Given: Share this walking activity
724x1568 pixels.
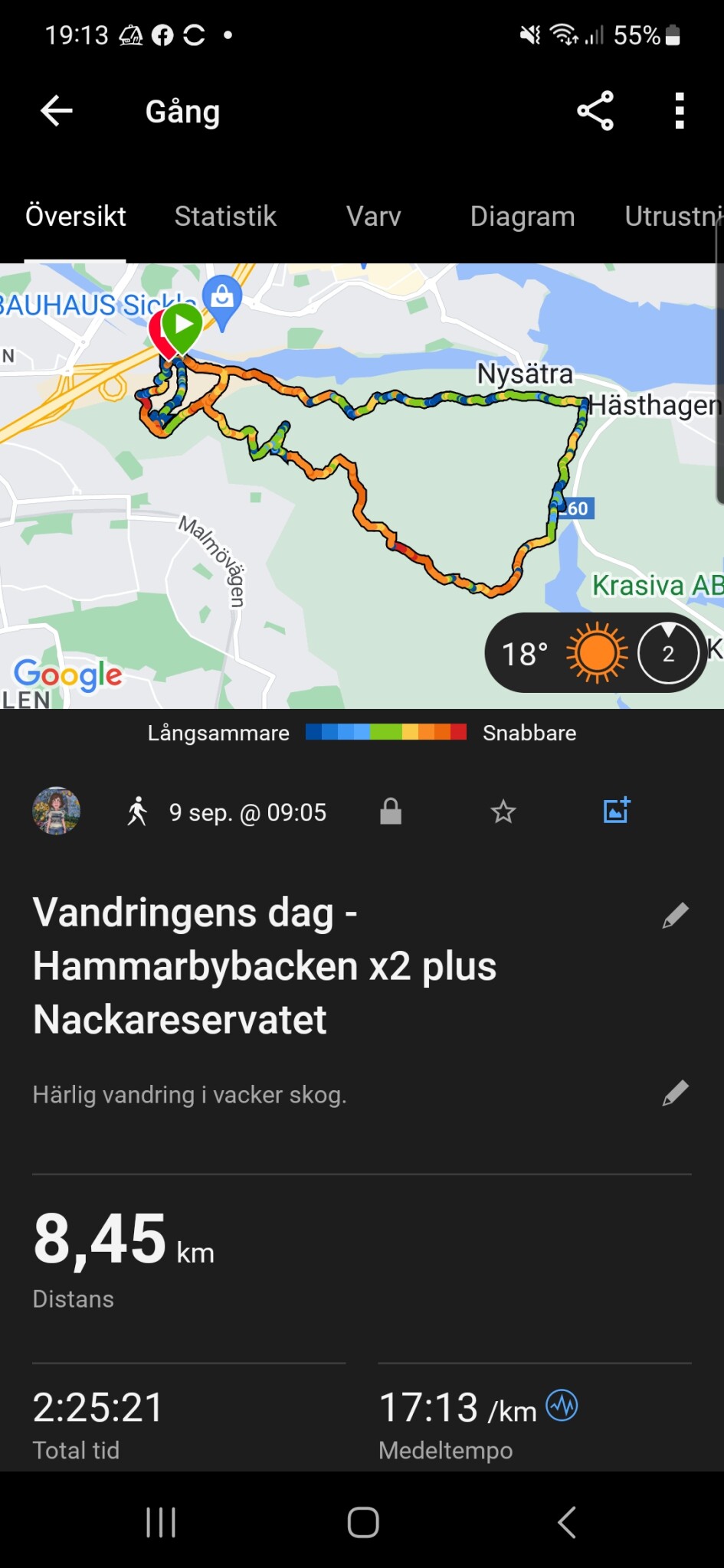Looking at the screenshot, I should (595, 111).
